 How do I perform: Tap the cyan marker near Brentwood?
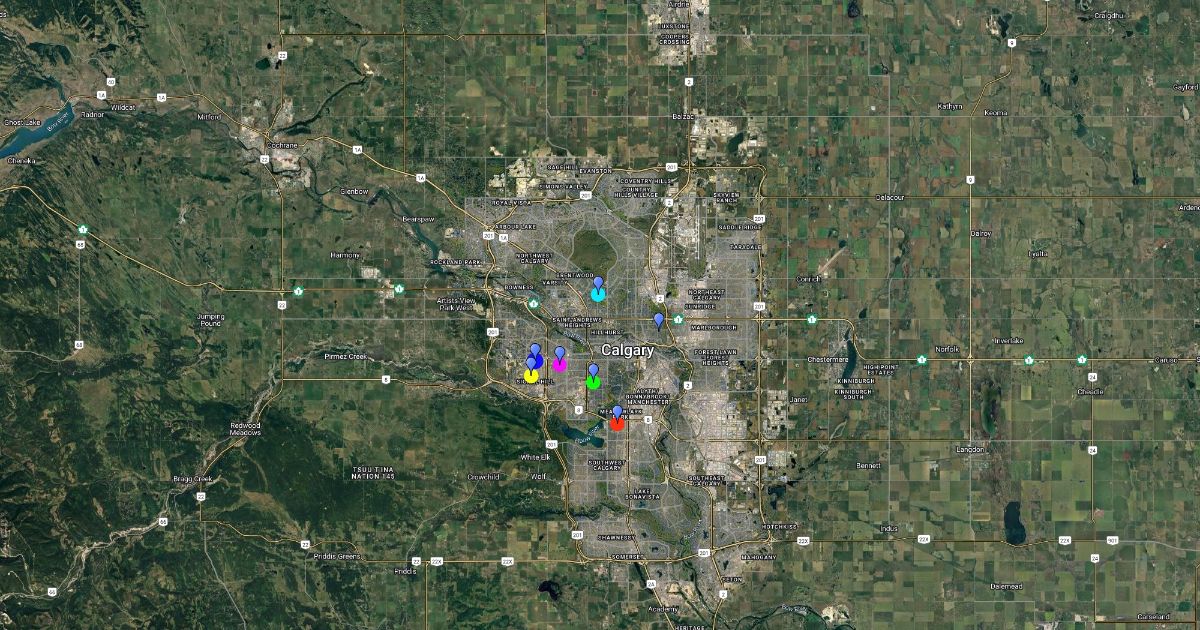[598, 293]
